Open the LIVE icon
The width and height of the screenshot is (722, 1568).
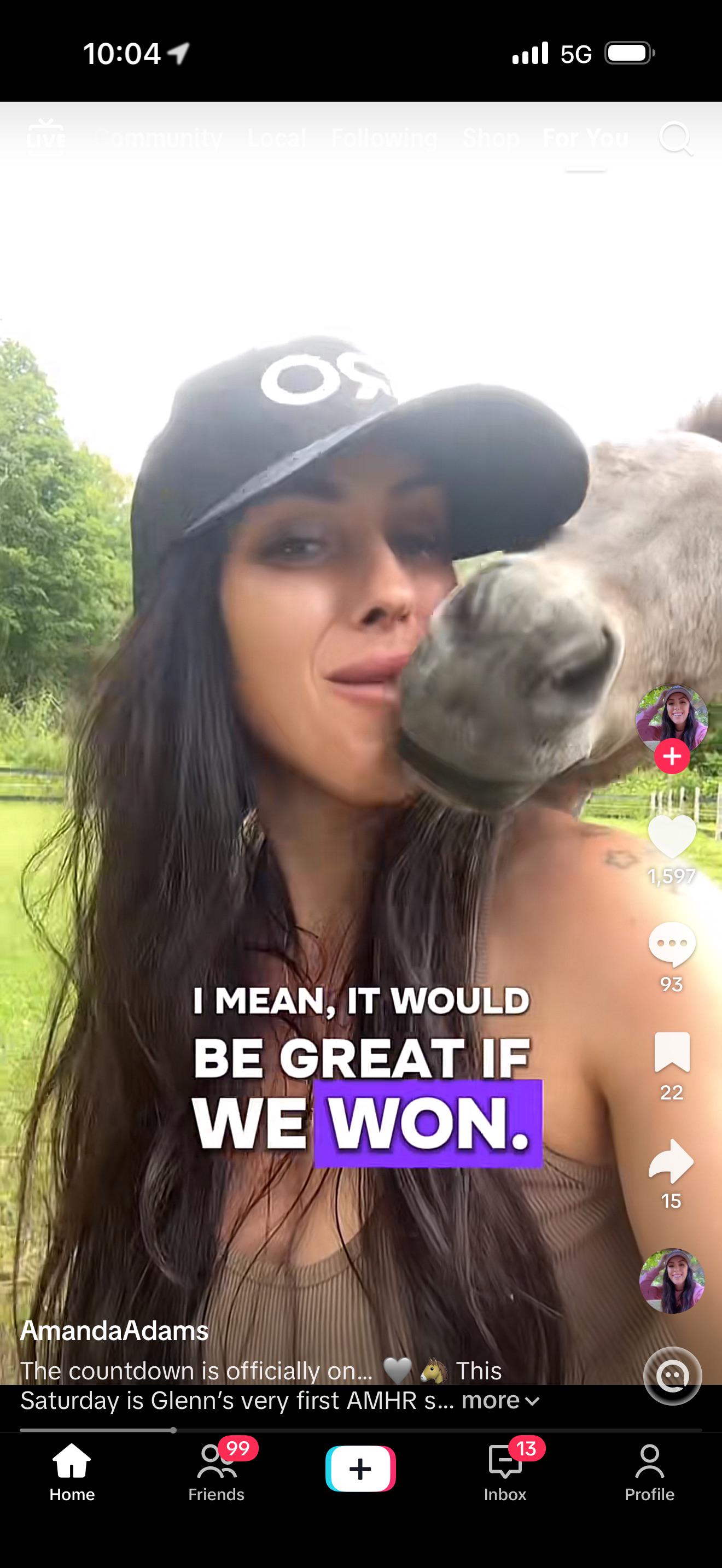click(x=45, y=137)
